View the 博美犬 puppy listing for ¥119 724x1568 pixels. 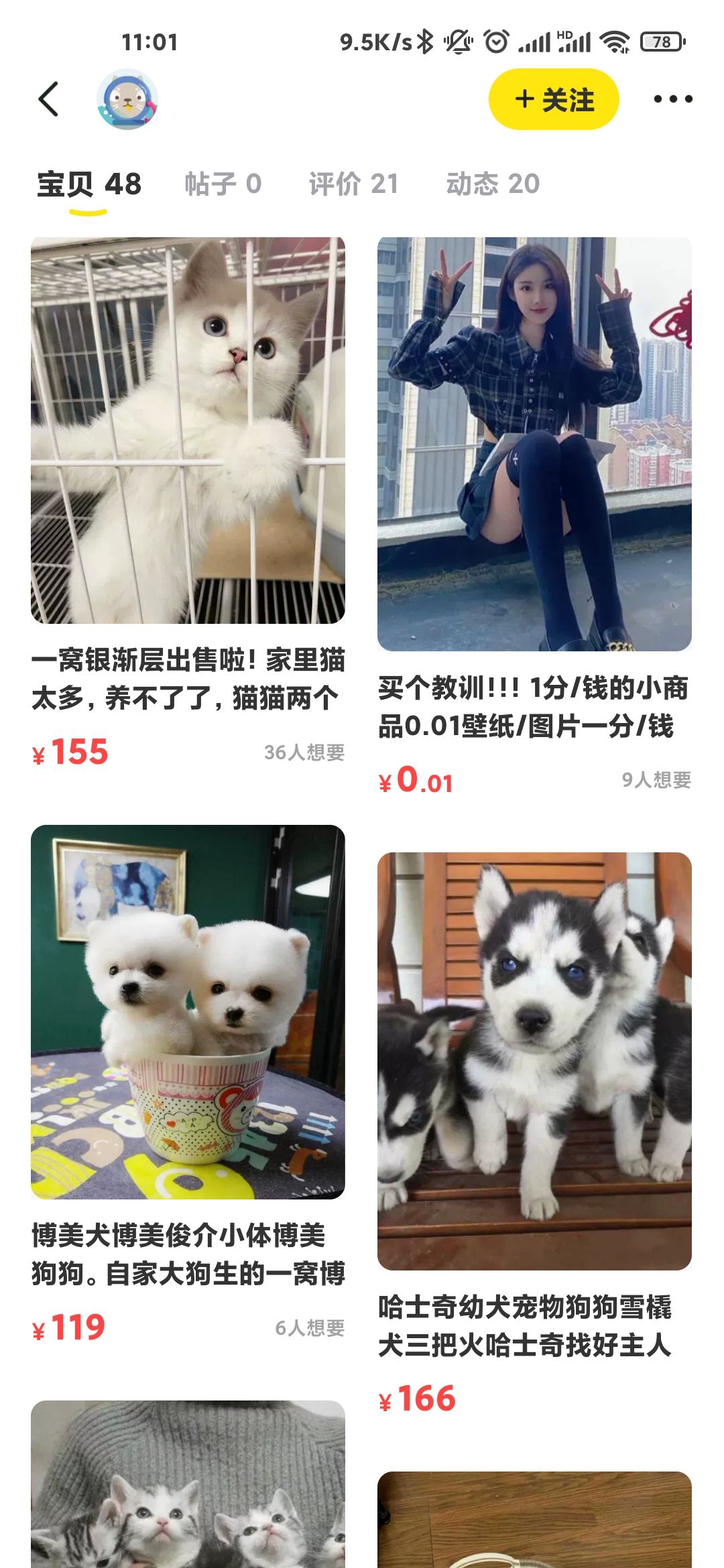[188, 1012]
